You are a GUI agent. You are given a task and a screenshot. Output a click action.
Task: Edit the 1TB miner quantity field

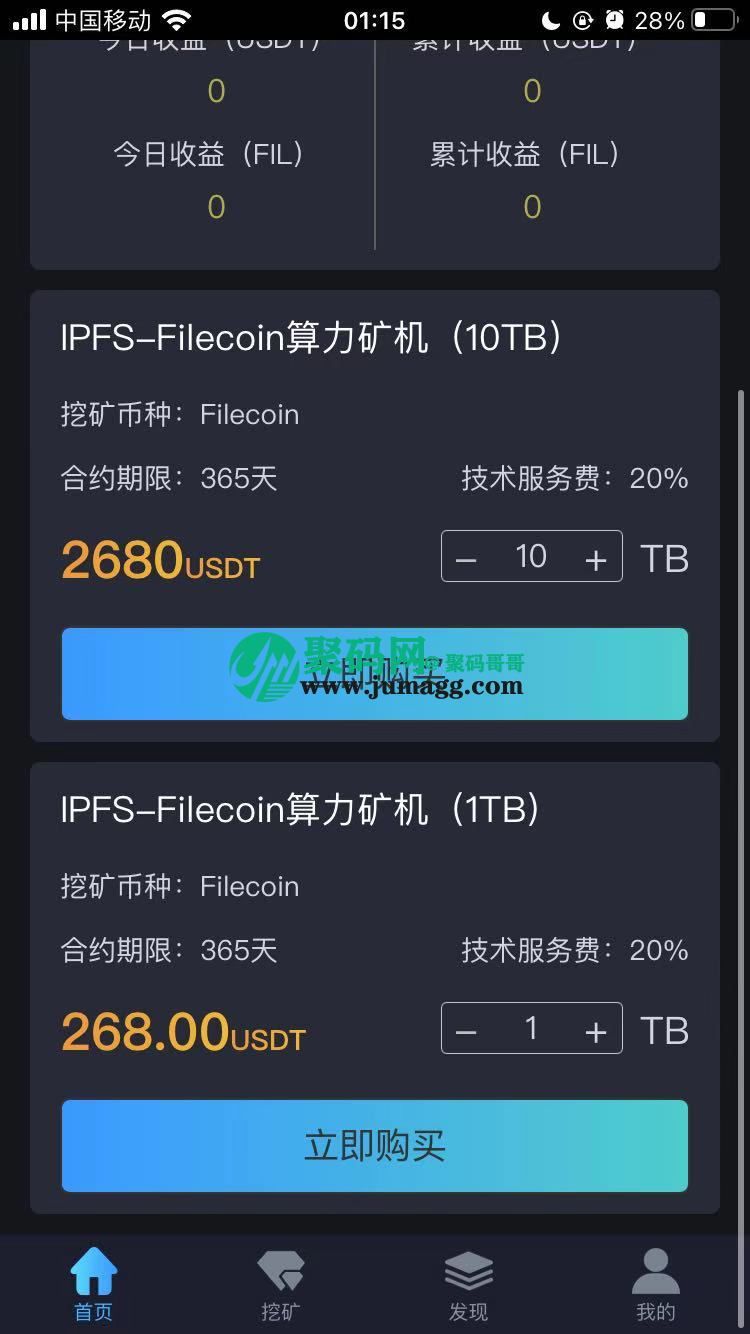point(531,1029)
